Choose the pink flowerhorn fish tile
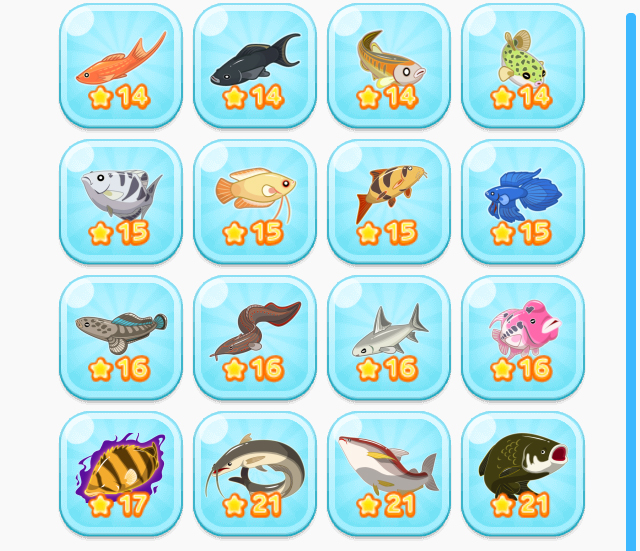This screenshot has height=551, width=640. point(522,338)
